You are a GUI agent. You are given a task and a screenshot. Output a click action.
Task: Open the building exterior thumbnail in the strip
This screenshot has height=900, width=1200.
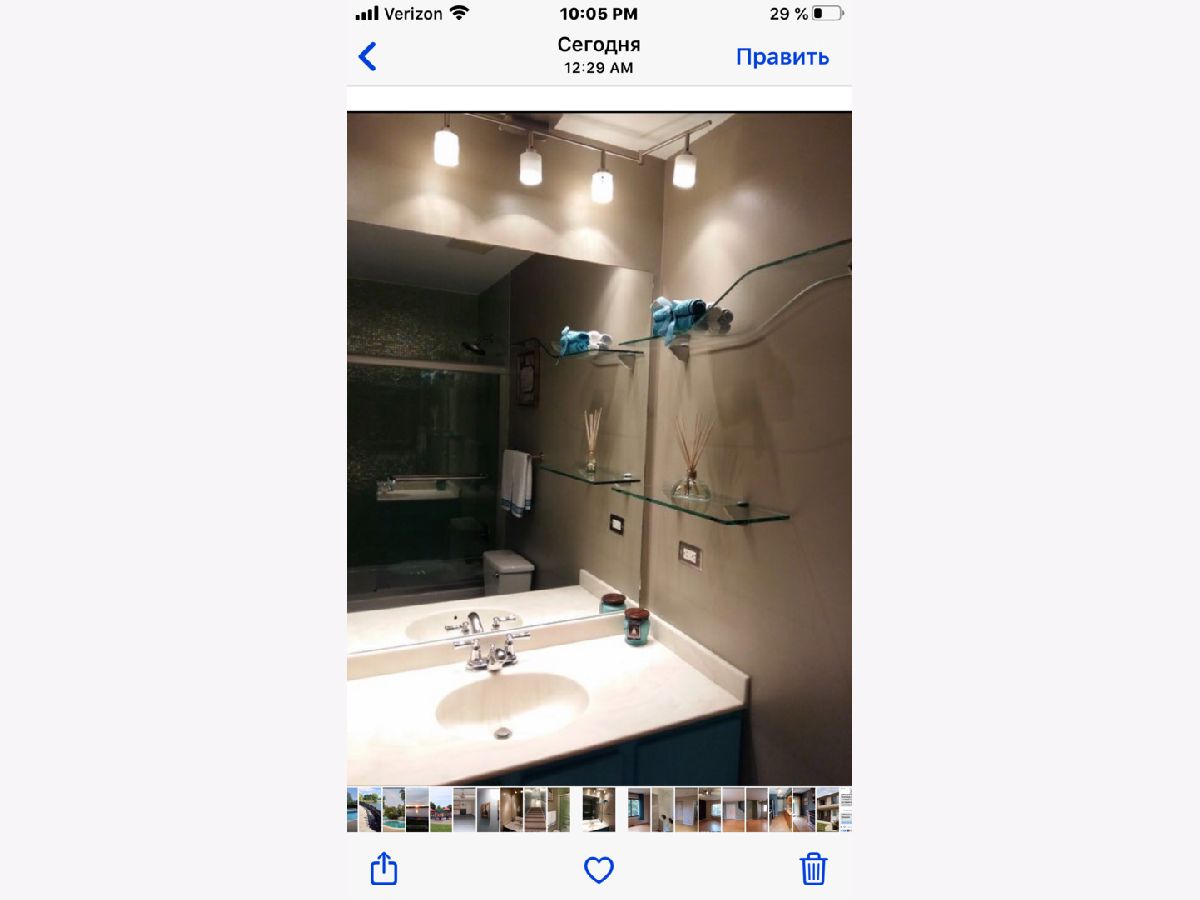click(x=827, y=810)
